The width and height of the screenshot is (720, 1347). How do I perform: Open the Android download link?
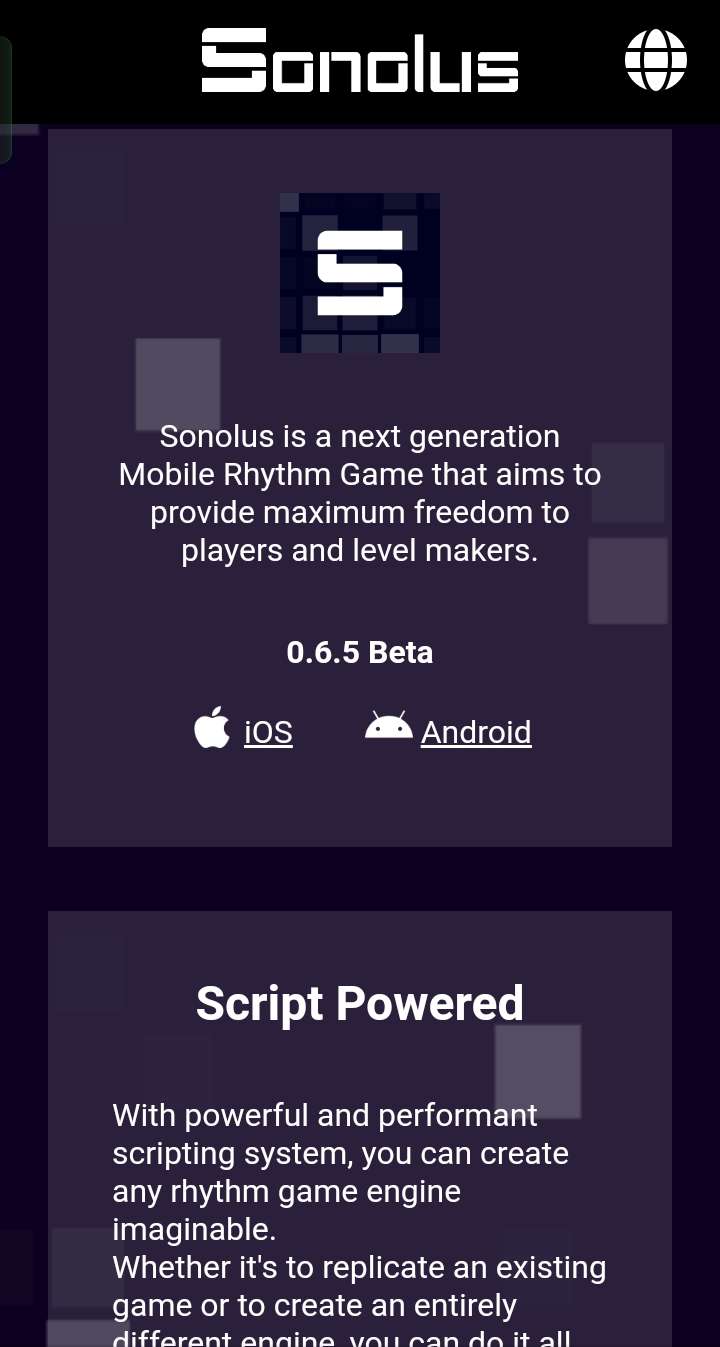475,732
